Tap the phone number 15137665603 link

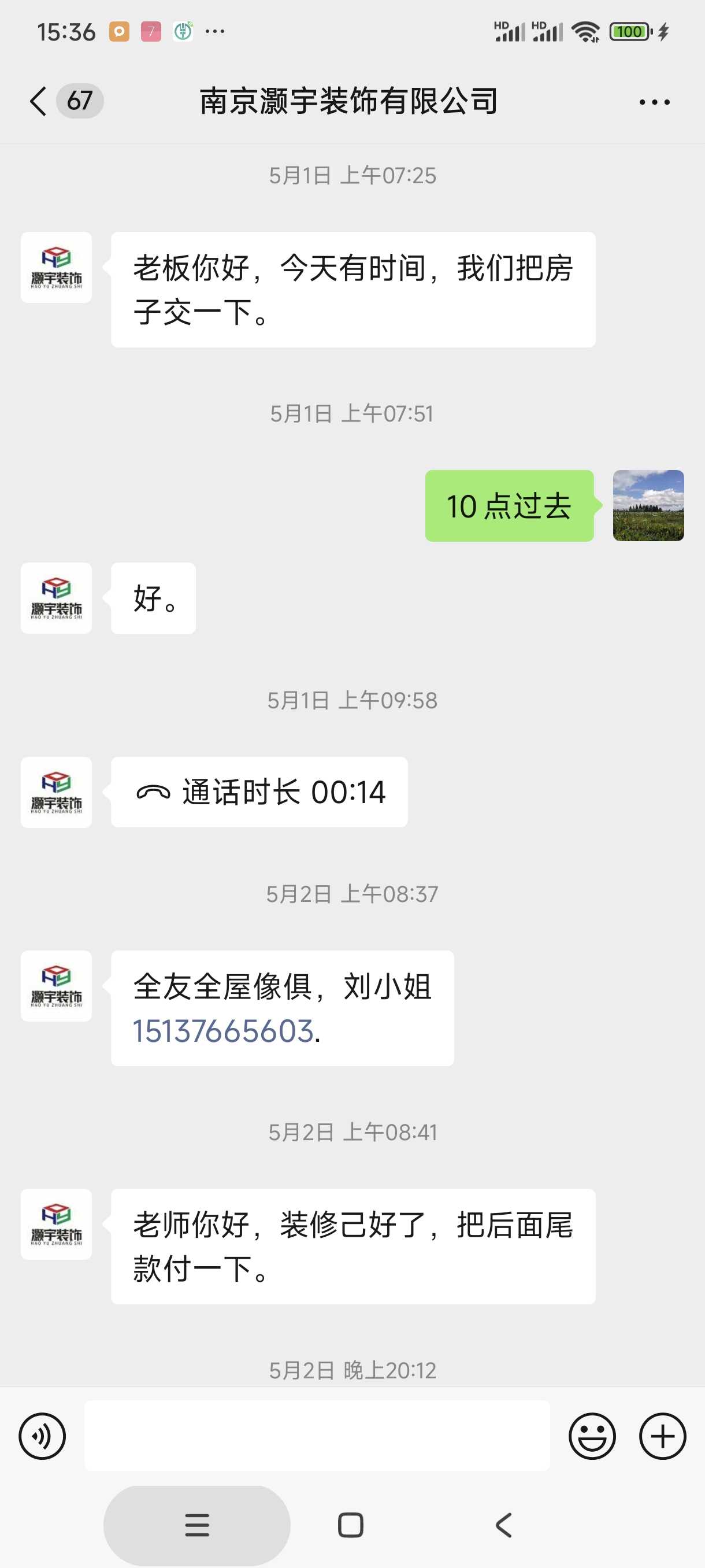(223, 1031)
